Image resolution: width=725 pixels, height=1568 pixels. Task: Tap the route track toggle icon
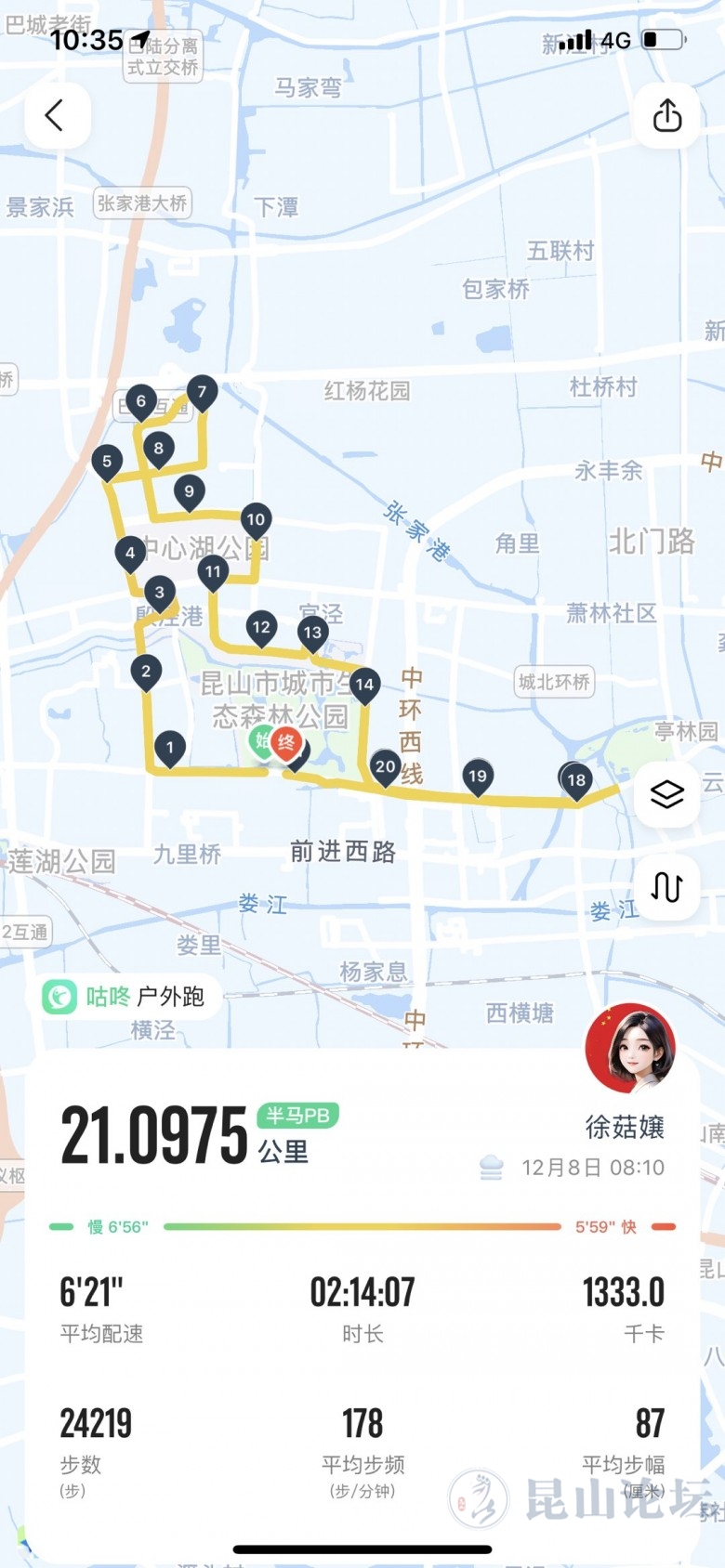pyautogui.click(x=666, y=887)
